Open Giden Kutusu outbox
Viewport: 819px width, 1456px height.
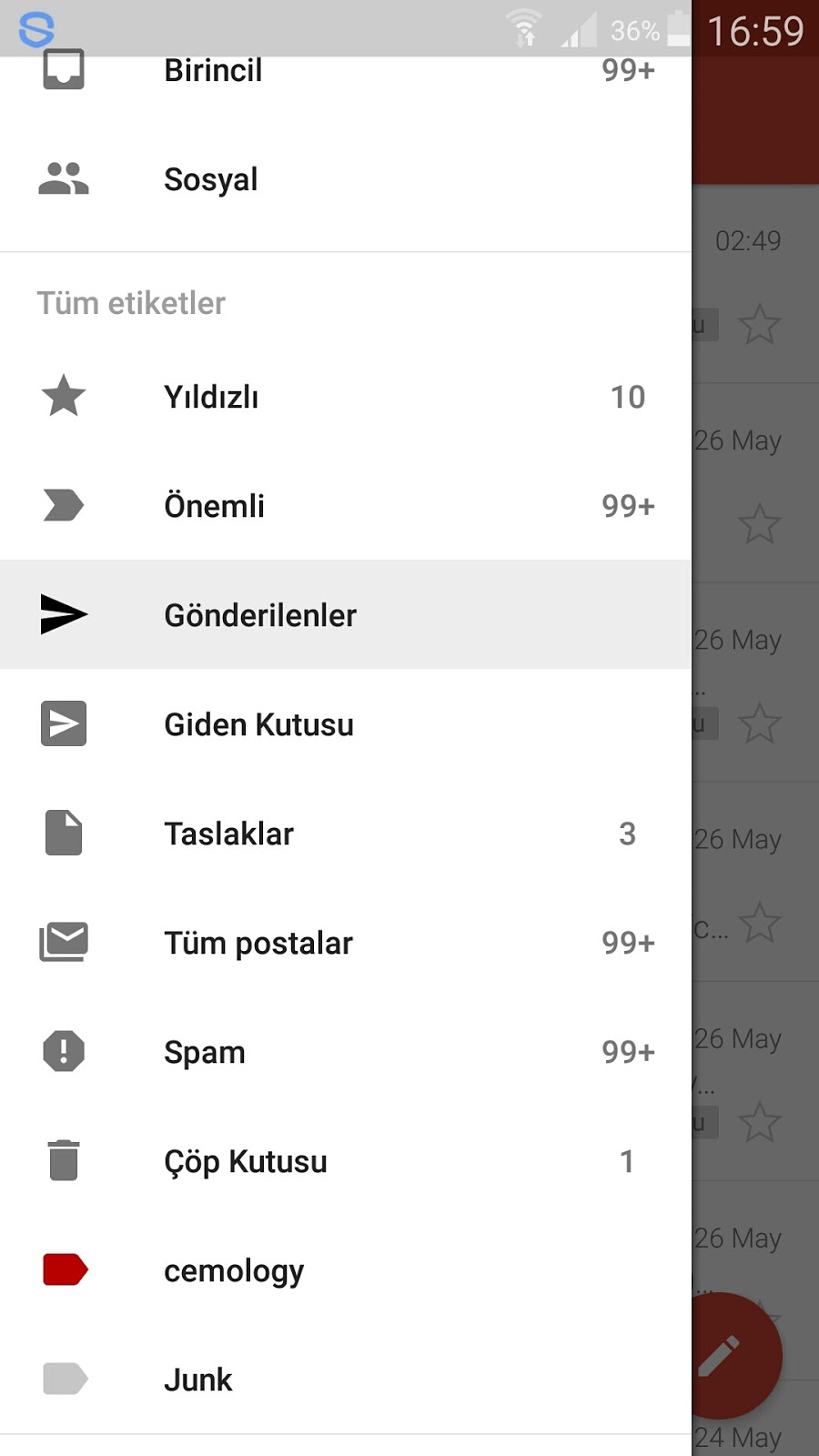346,724
